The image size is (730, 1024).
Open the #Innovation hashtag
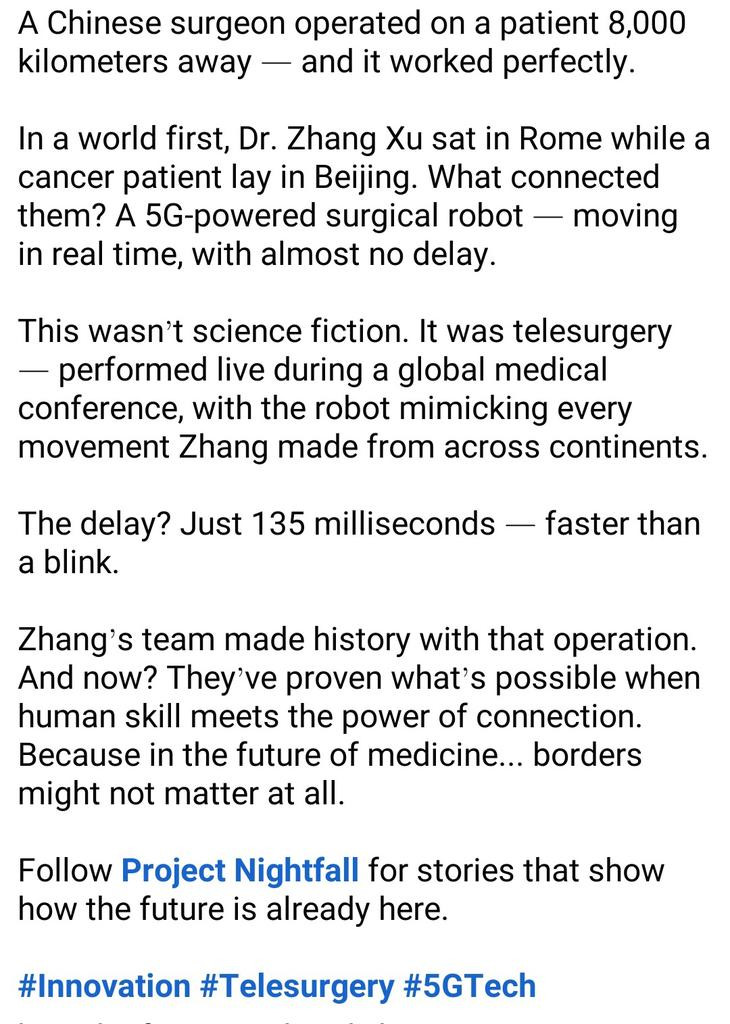coord(104,985)
